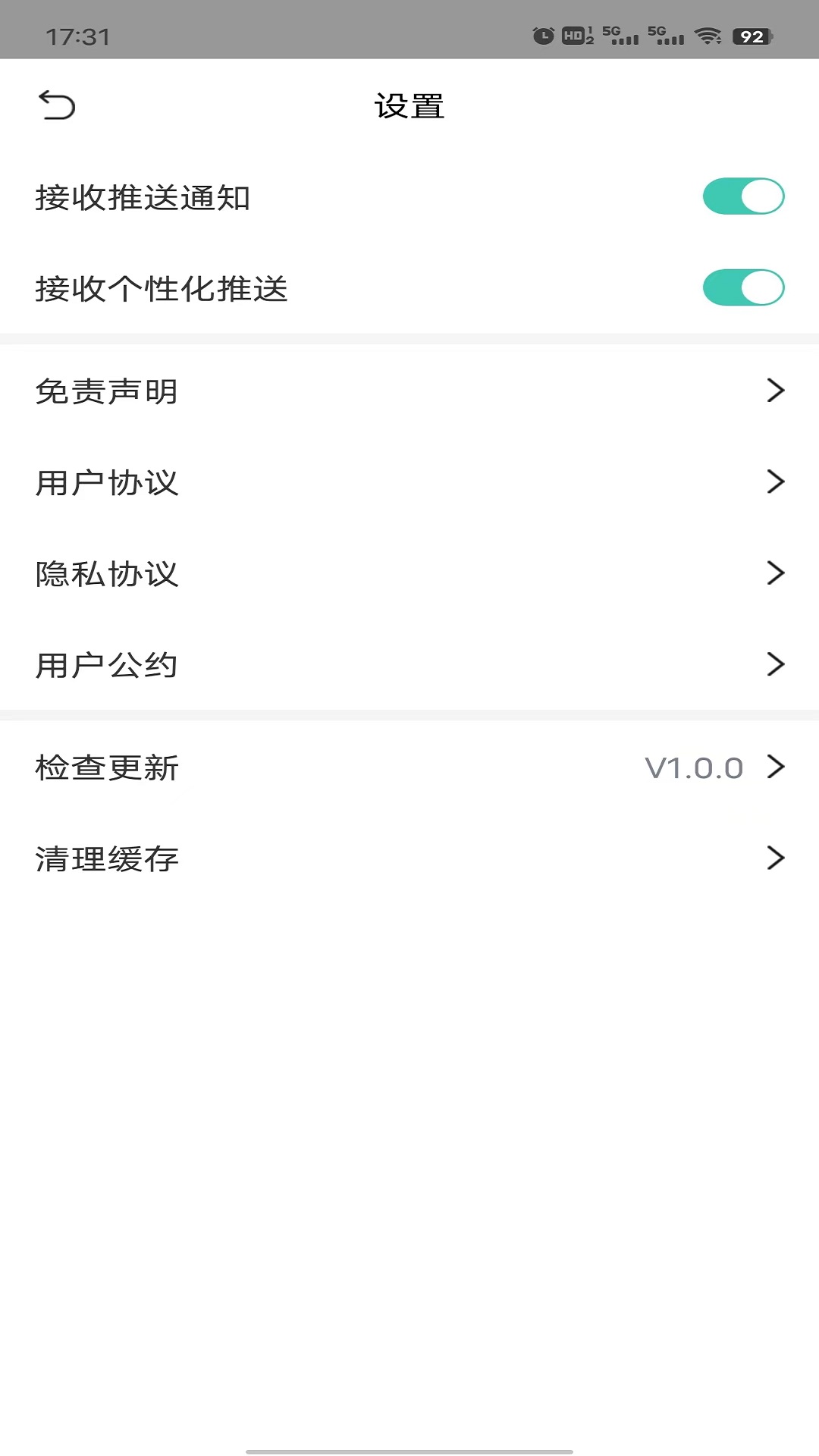The image size is (819, 1456).
Task: Click the Wi-Fi icon in status bar
Action: pyautogui.click(x=708, y=33)
